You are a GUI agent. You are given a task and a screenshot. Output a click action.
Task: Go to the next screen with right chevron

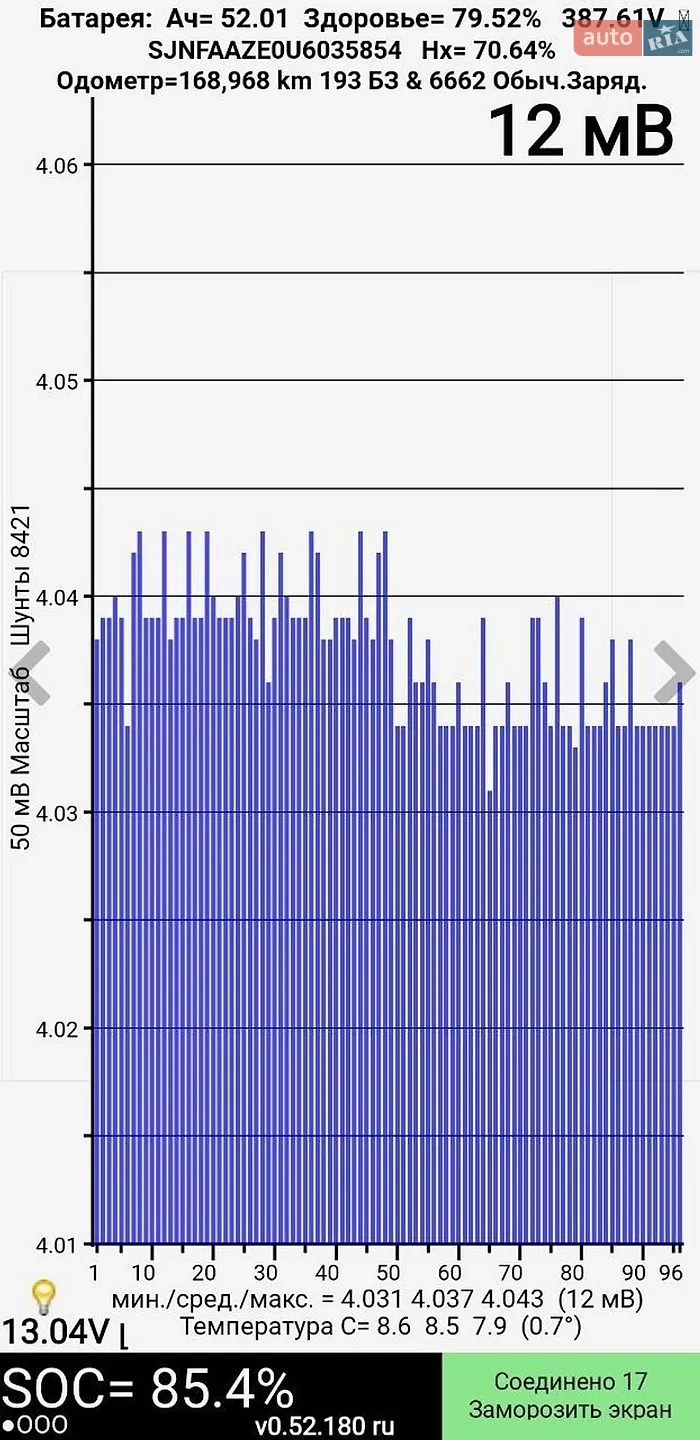(x=674, y=672)
